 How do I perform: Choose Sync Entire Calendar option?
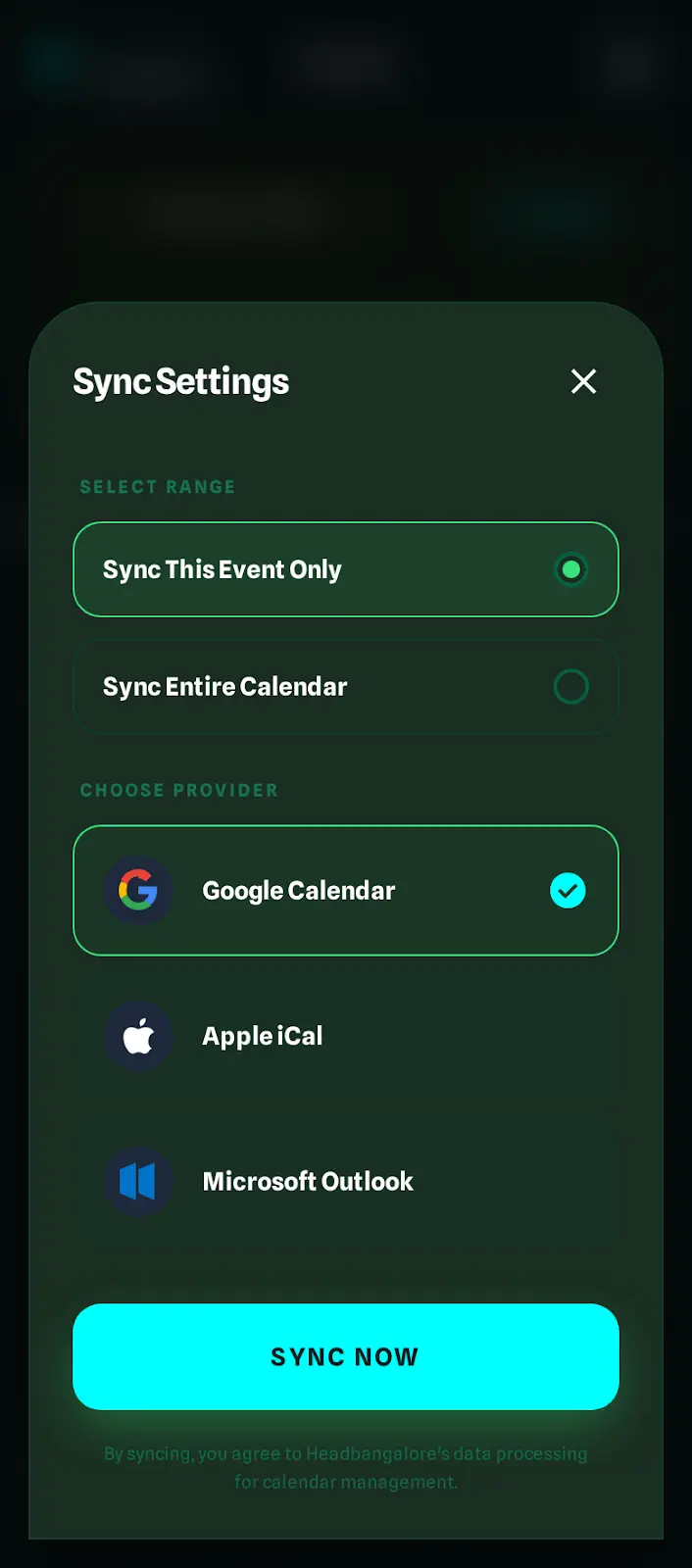pos(345,687)
